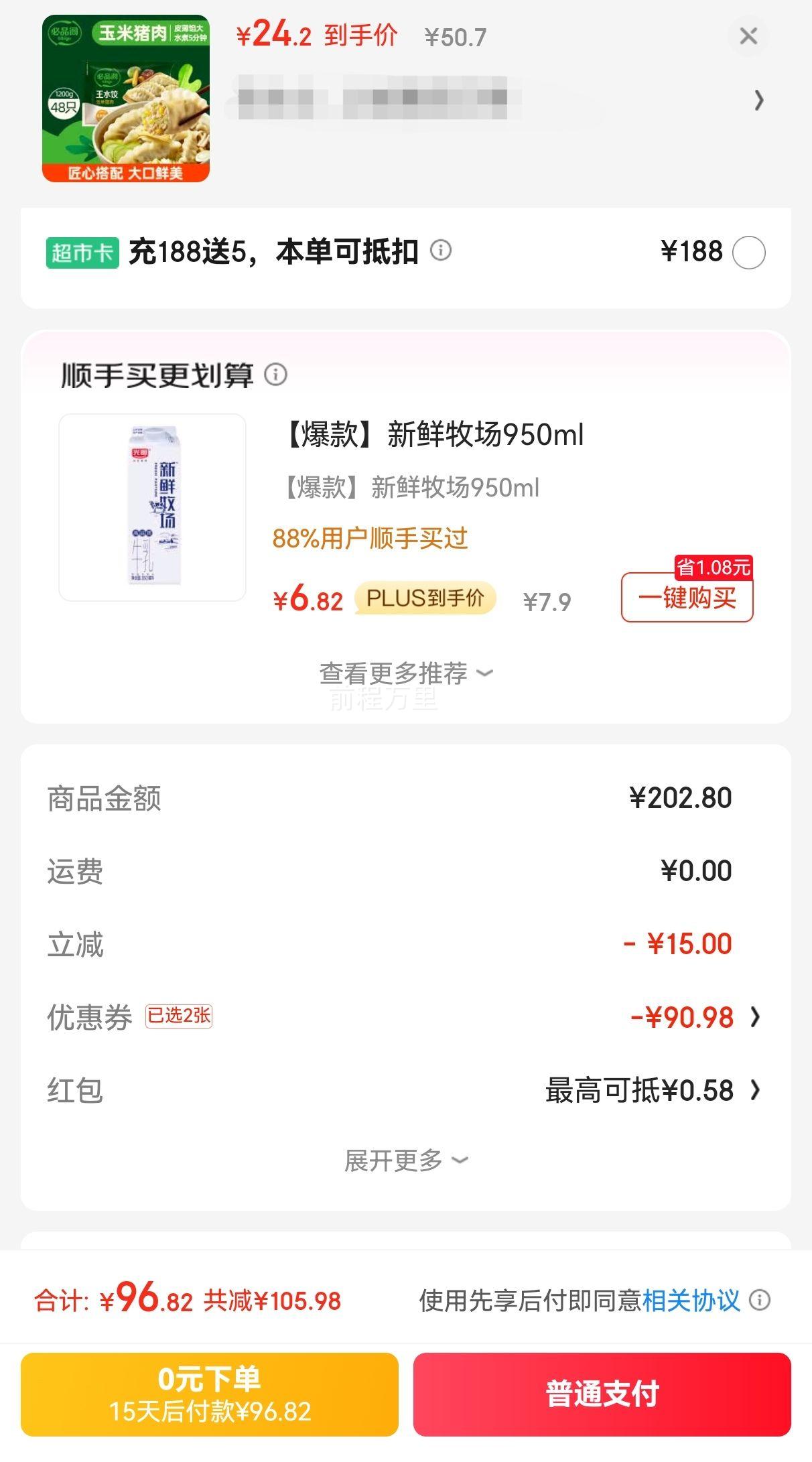This screenshot has height=1462, width=812.
Task: Click the 玉米猪肉 dumpling product image
Action: coord(127,99)
